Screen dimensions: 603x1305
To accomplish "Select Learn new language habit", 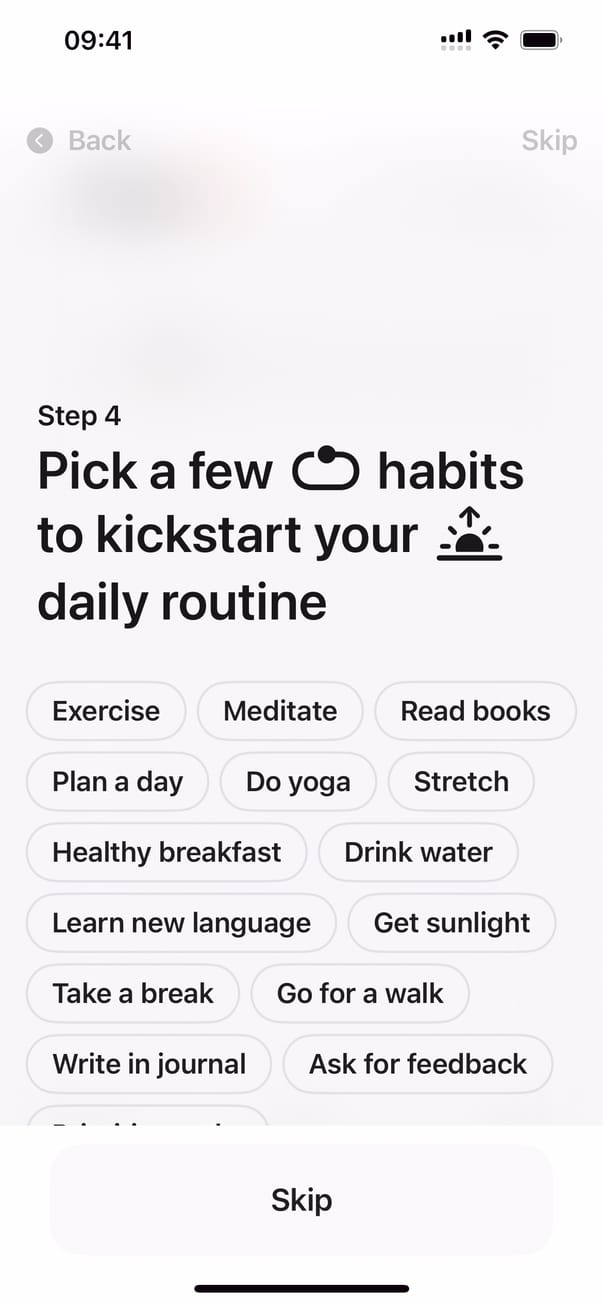I will [181, 923].
